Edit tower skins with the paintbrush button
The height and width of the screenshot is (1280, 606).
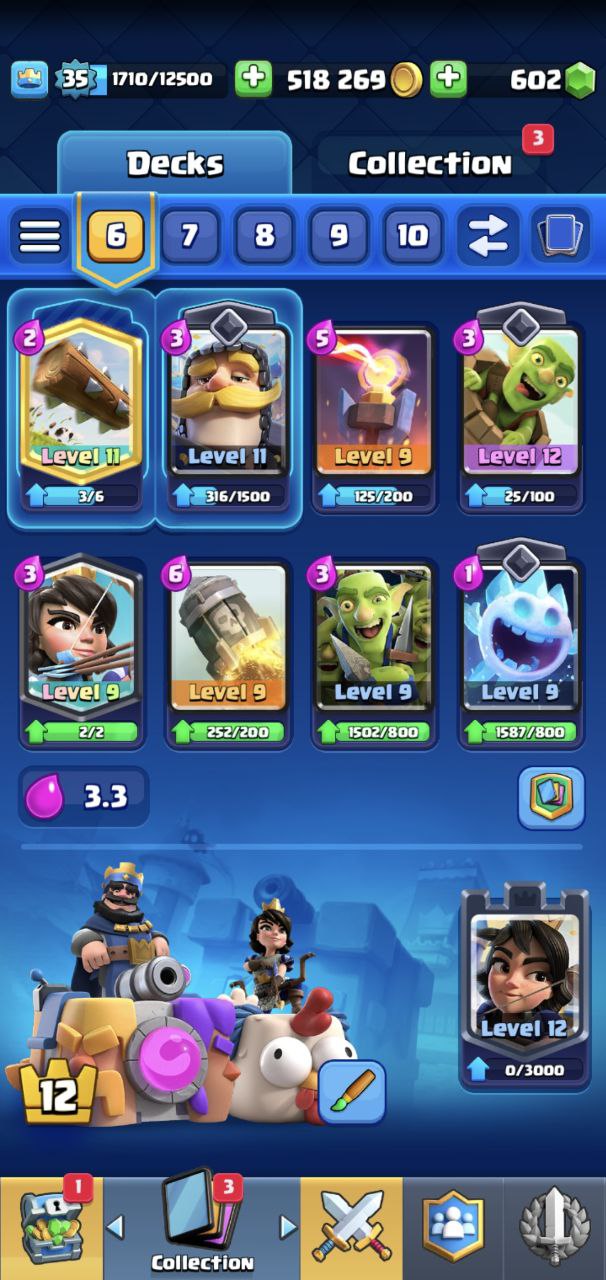tap(352, 1092)
